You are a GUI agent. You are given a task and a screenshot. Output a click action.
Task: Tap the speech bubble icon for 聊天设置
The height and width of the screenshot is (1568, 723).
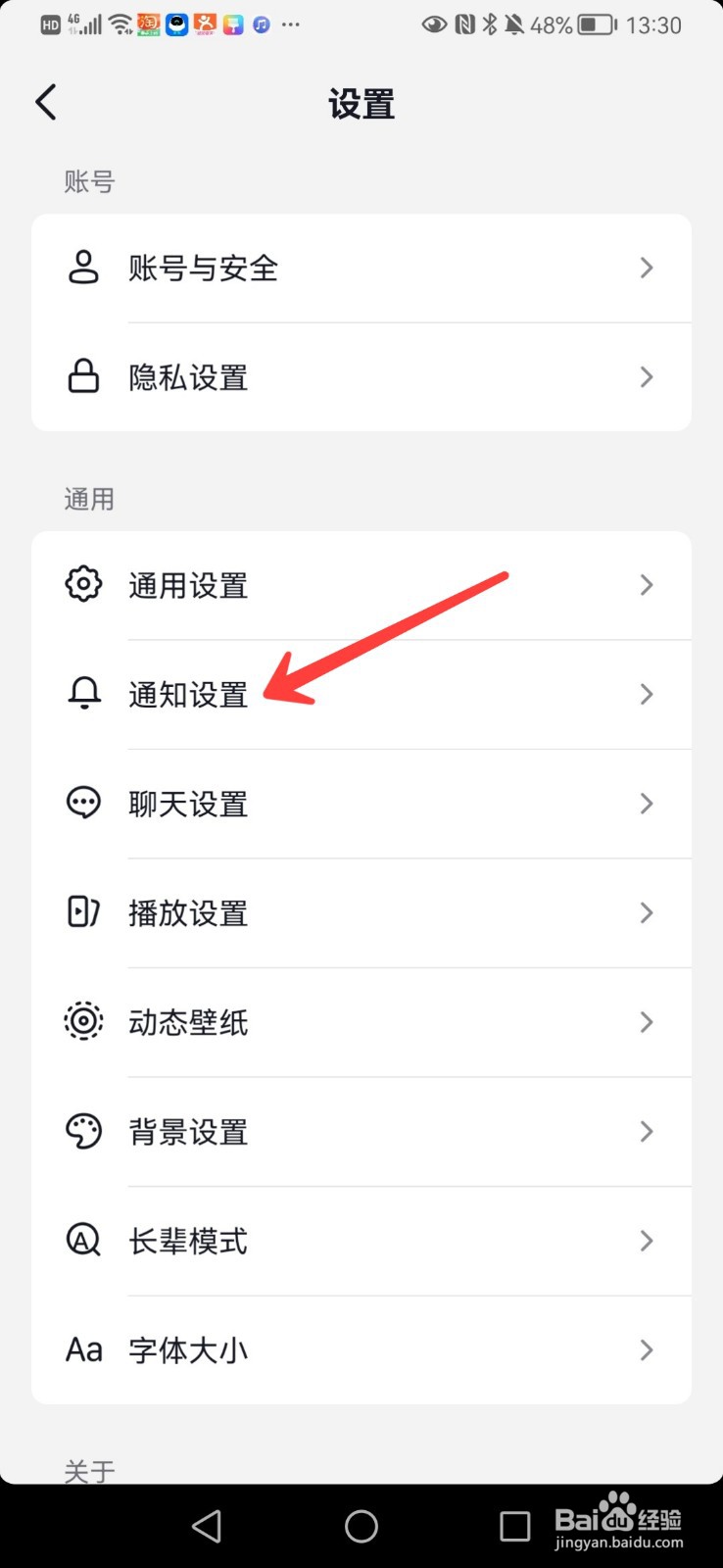click(x=83, y=803)
